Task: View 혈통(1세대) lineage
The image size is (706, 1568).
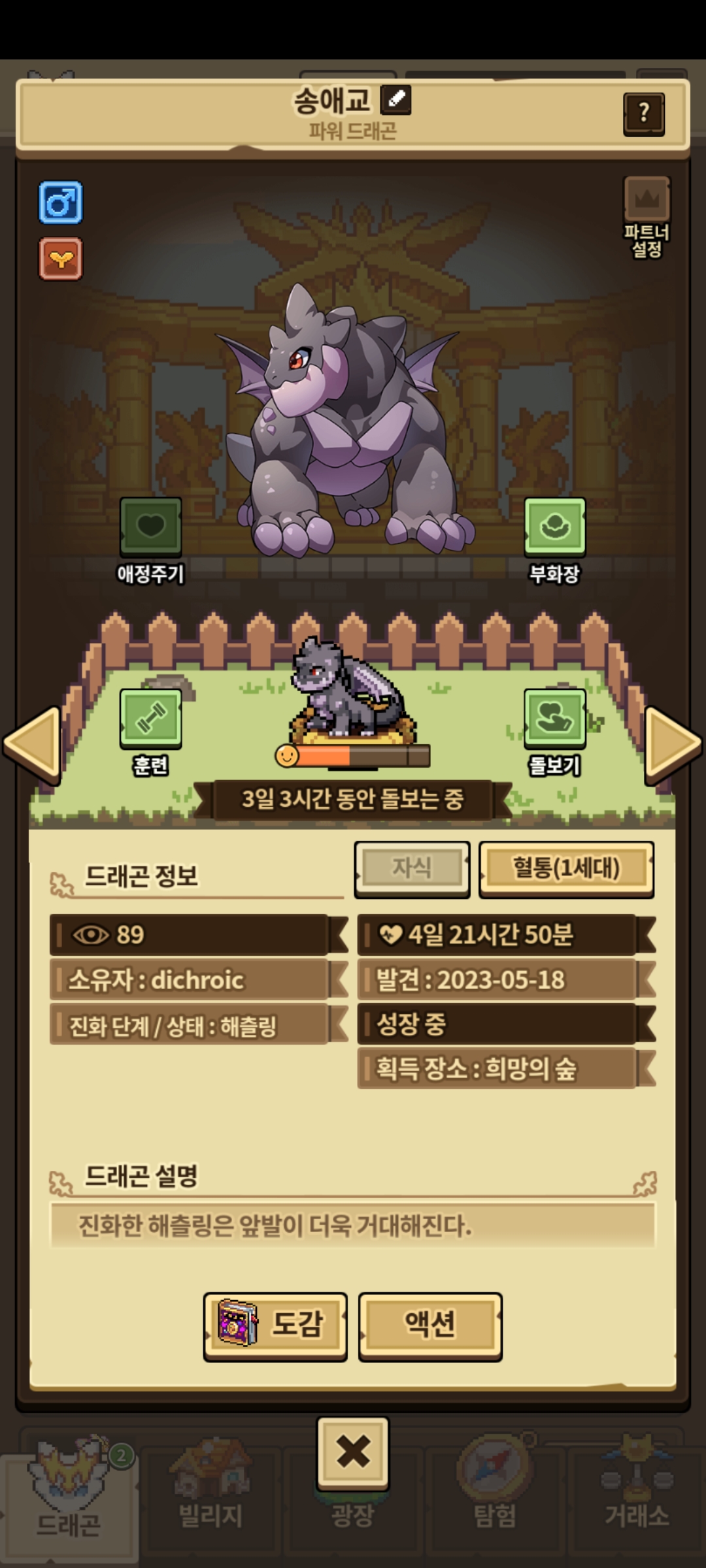Action: (x=566, y=869)
